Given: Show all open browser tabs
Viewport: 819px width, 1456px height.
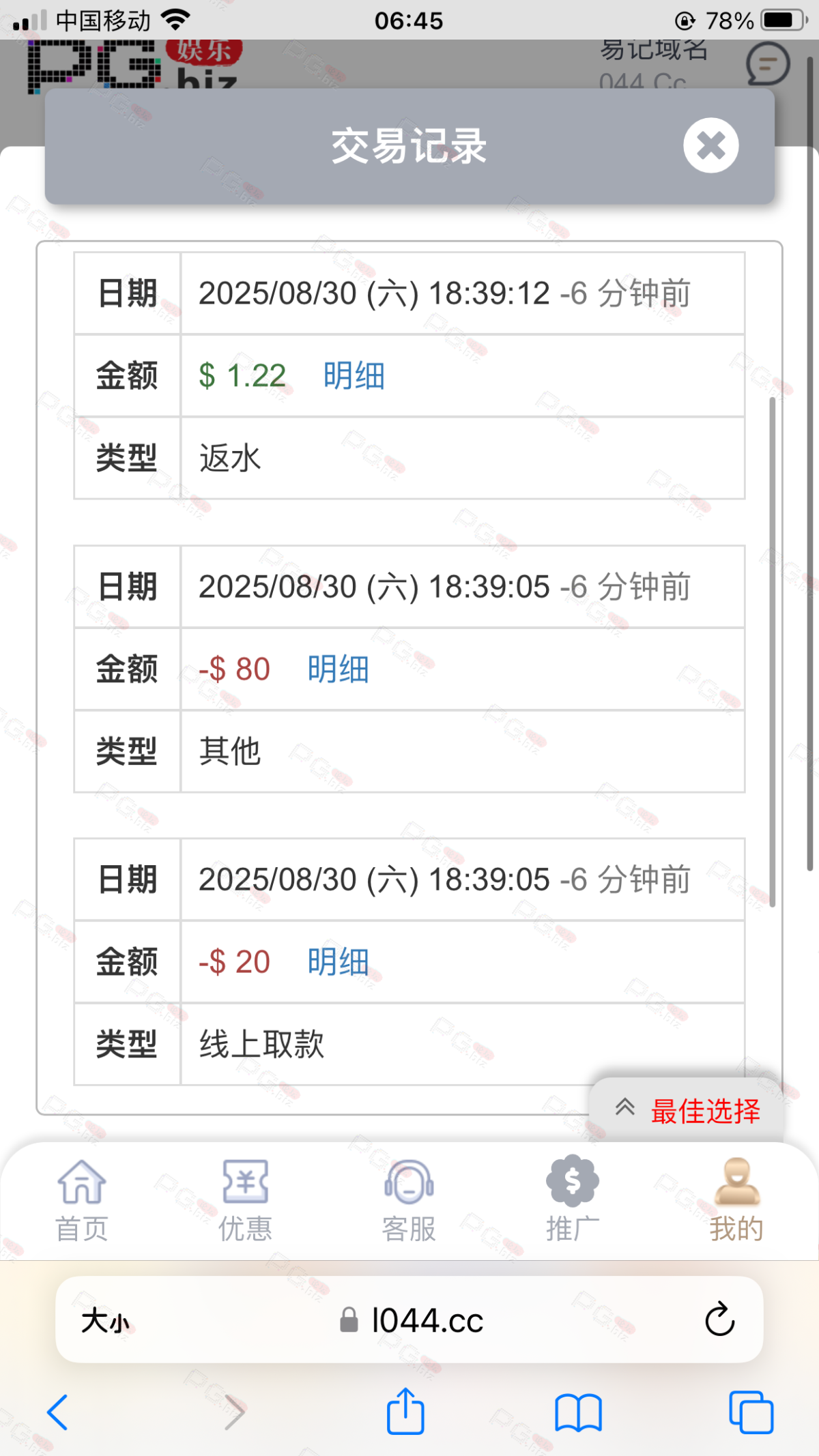Looking at the screenshot, I should click(x=751, y=1412).
